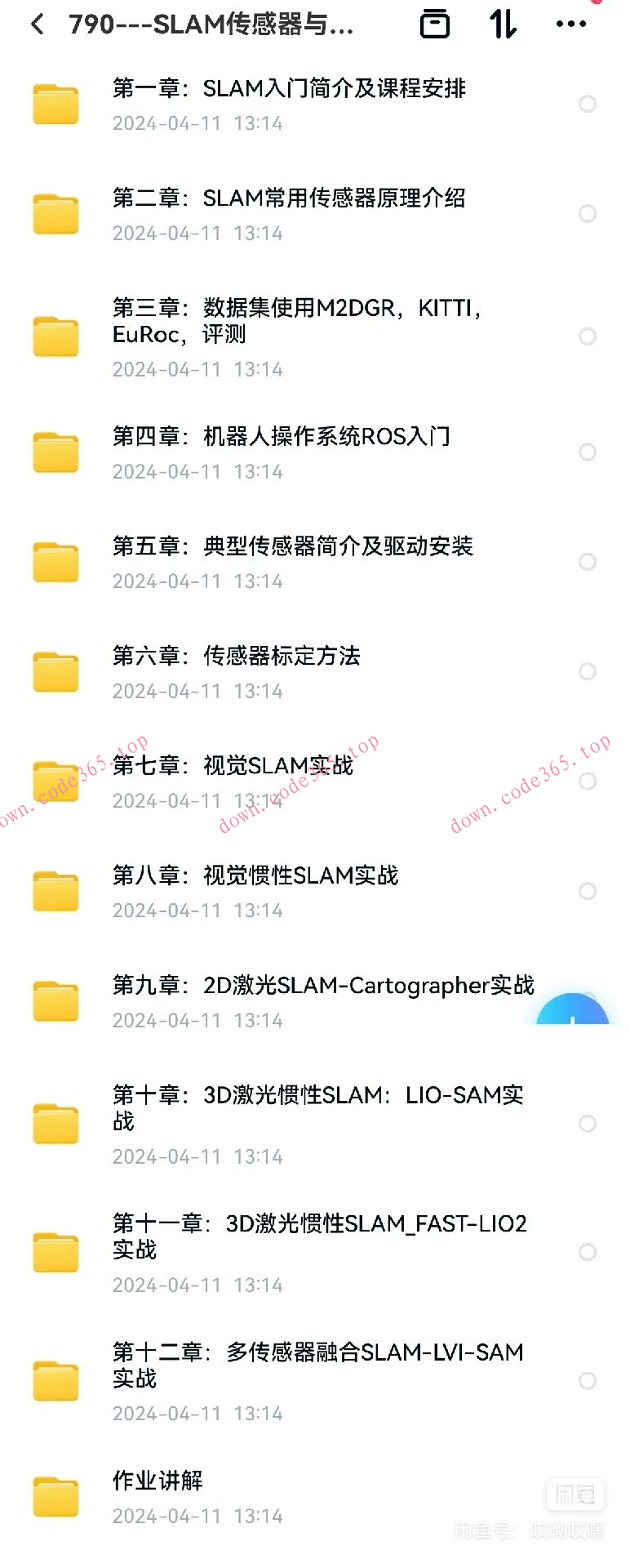Tap the back arrow to exit this folder
This screenshot has width=630, height=1568.
[38, 24]
